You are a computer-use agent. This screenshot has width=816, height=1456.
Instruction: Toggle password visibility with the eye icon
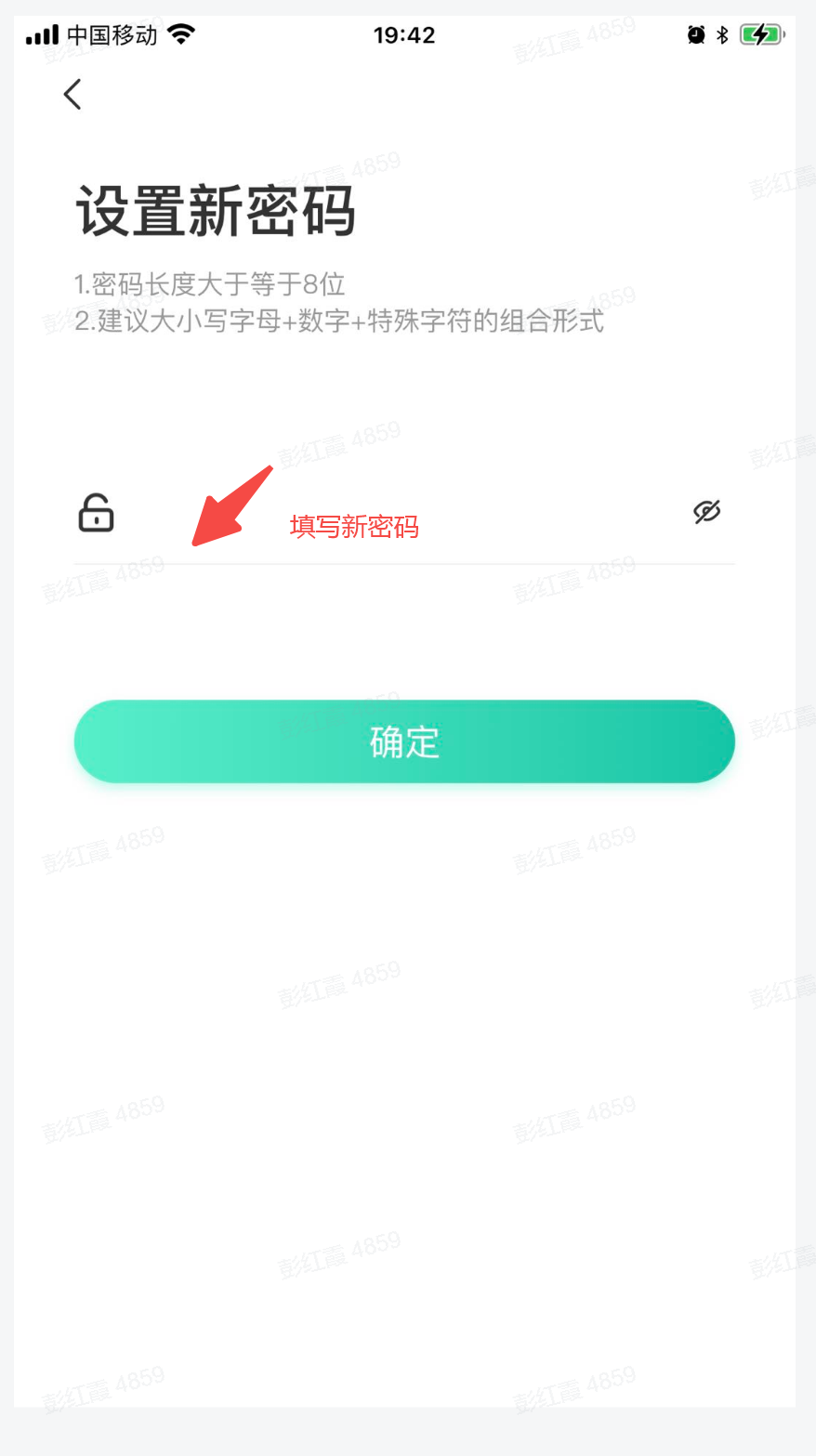[706, 511]
